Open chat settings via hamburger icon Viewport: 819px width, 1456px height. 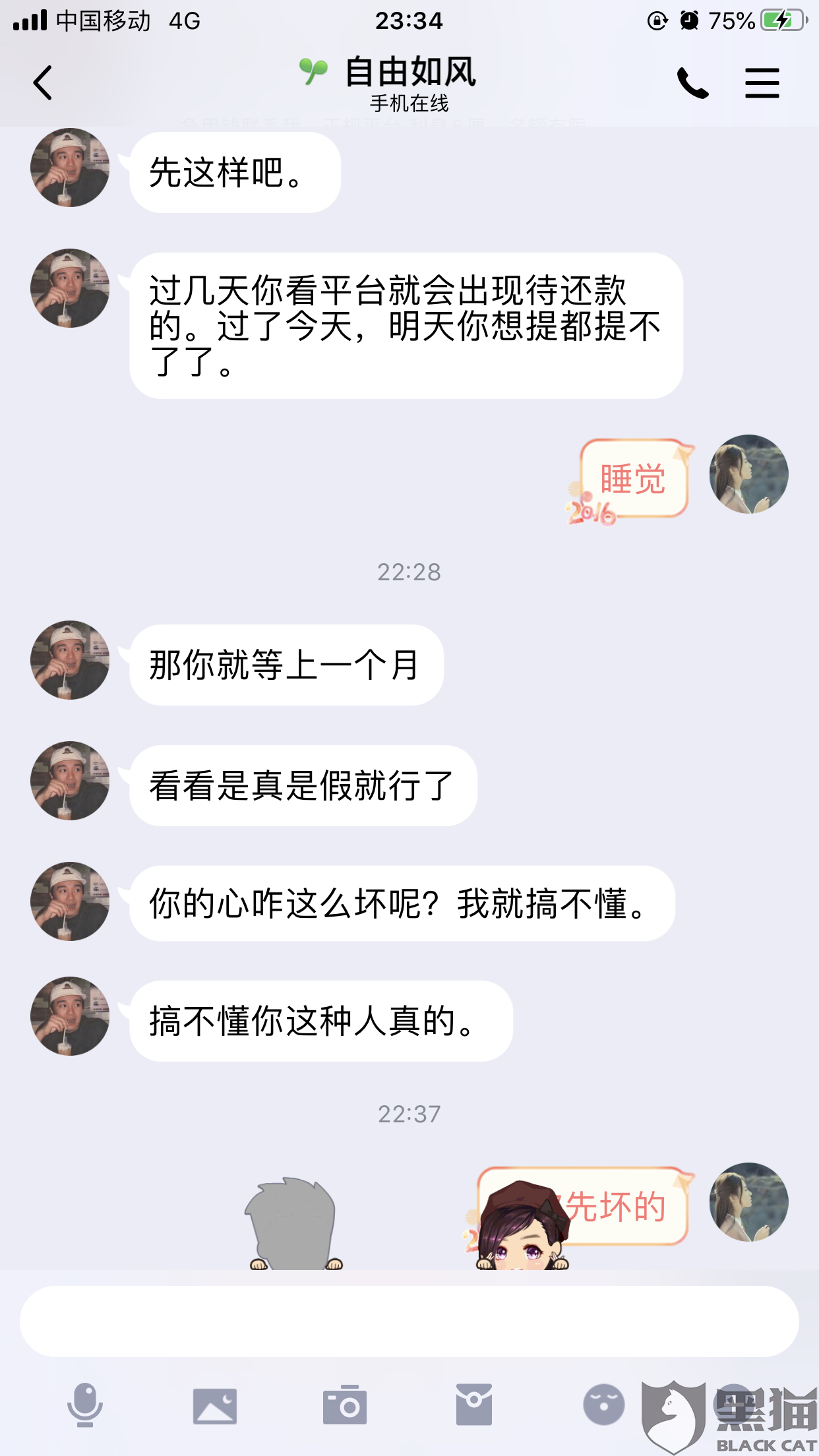(x=762, y=82)
